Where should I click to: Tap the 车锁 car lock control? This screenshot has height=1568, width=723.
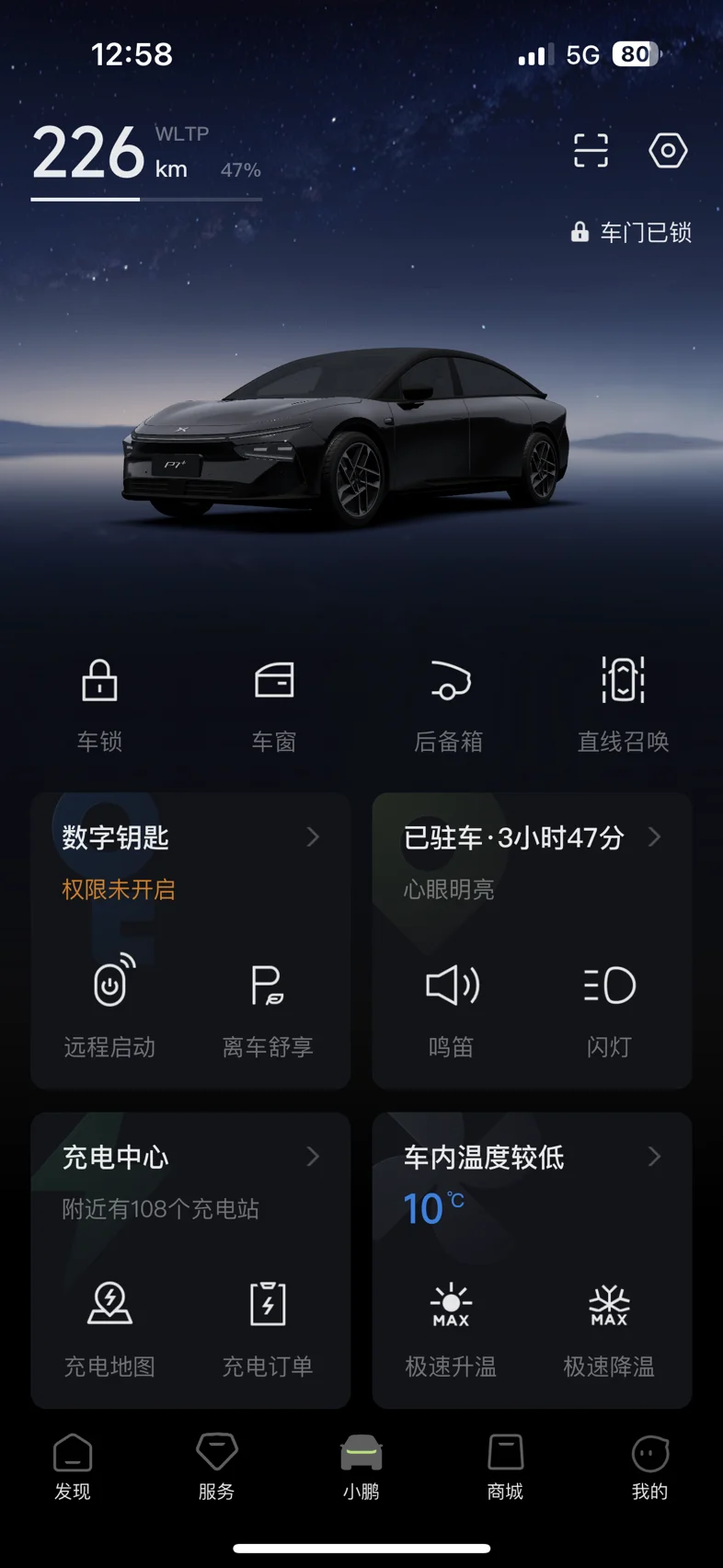click(99, 701)
